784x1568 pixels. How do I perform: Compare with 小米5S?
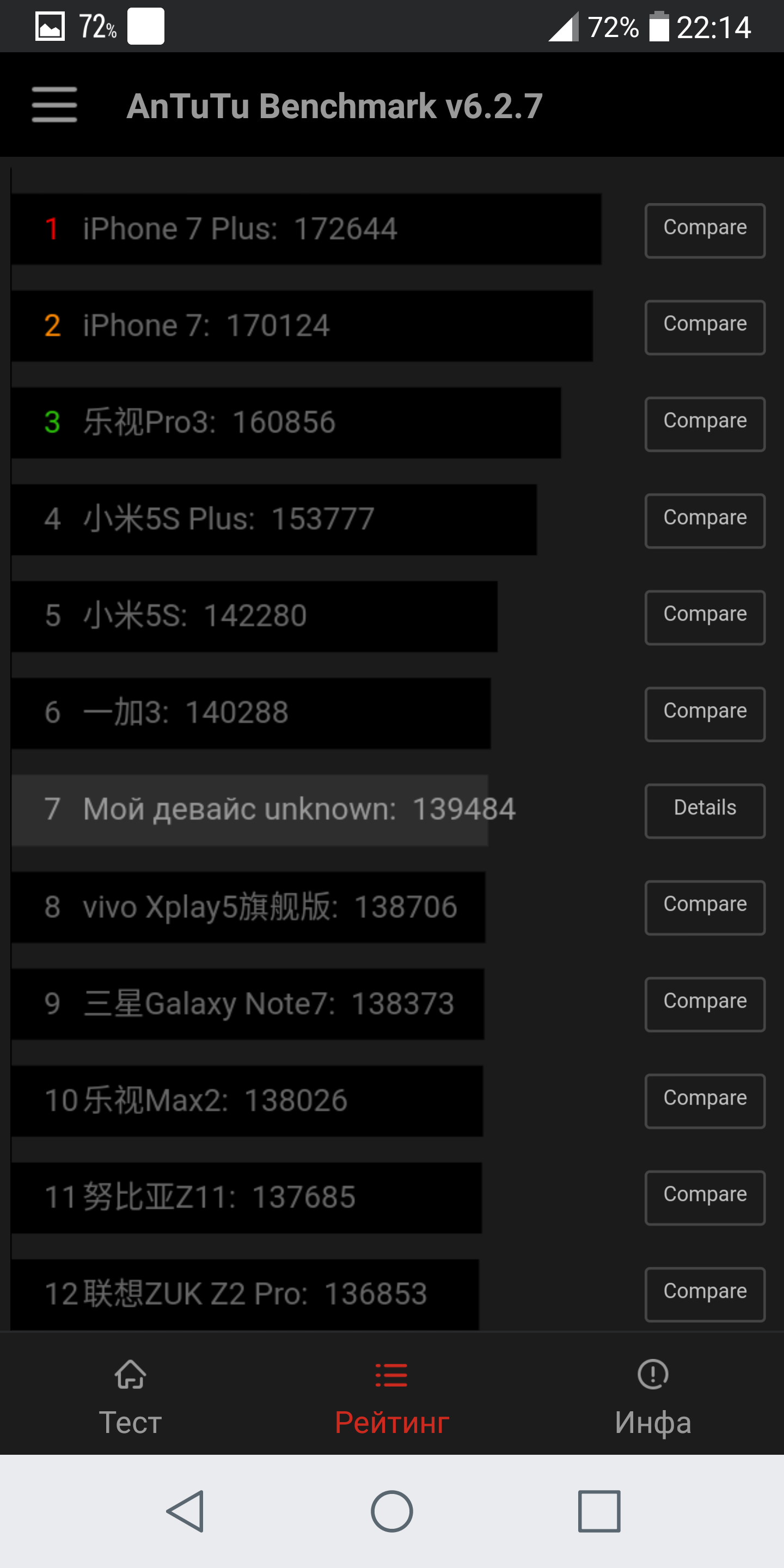[x=705, y=618]
